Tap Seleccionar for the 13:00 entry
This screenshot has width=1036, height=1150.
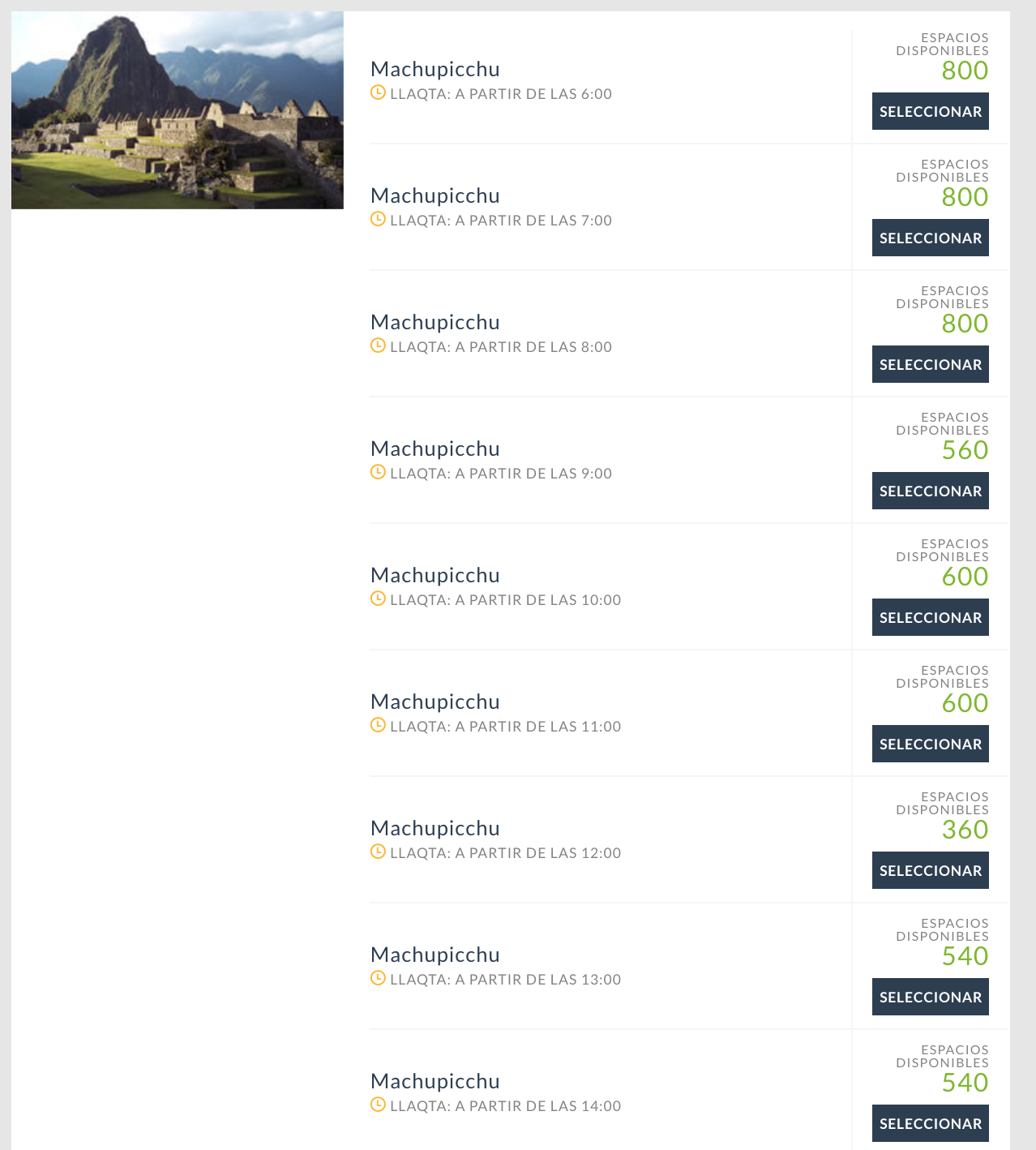point(930,998)
